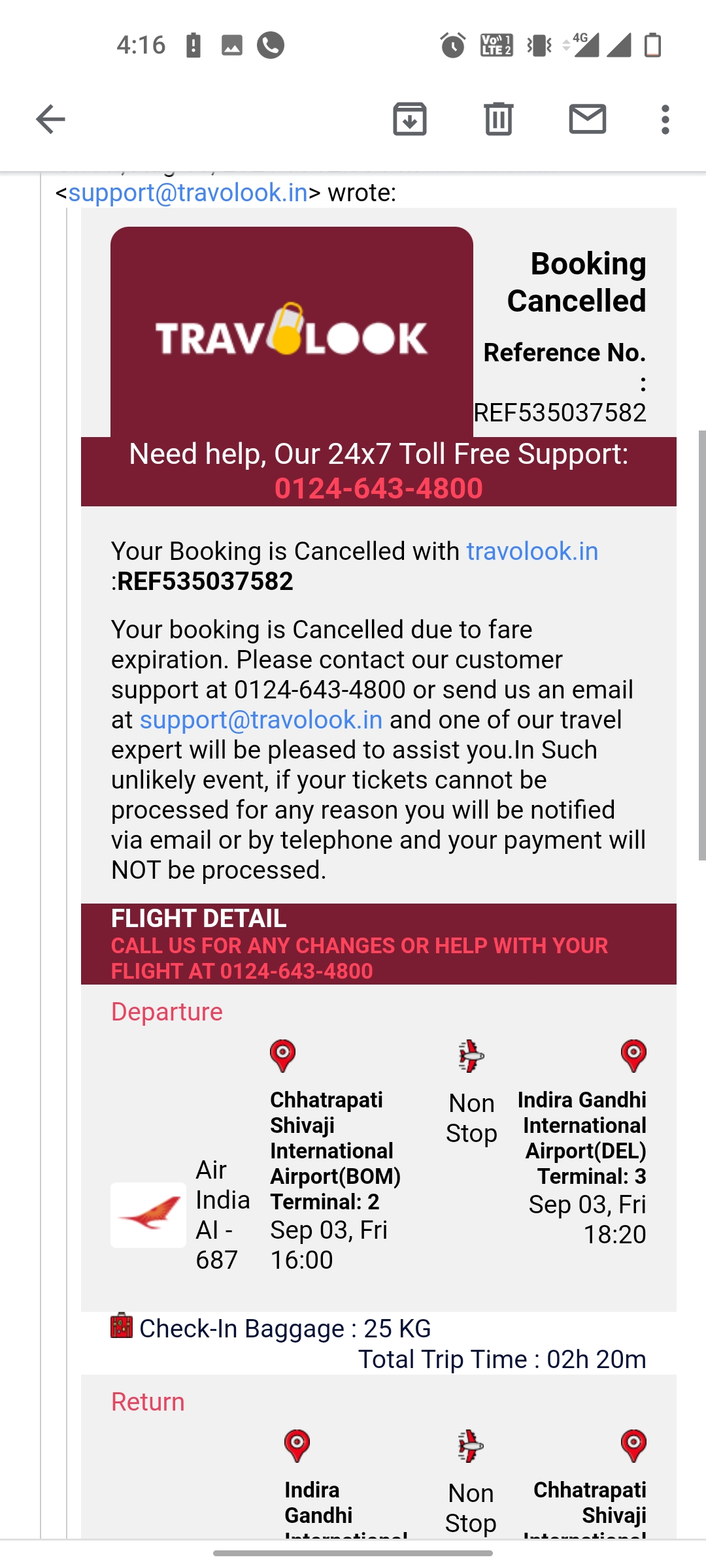Archive this email
The height and width of the screenshot is (1568, 706).
410,119
